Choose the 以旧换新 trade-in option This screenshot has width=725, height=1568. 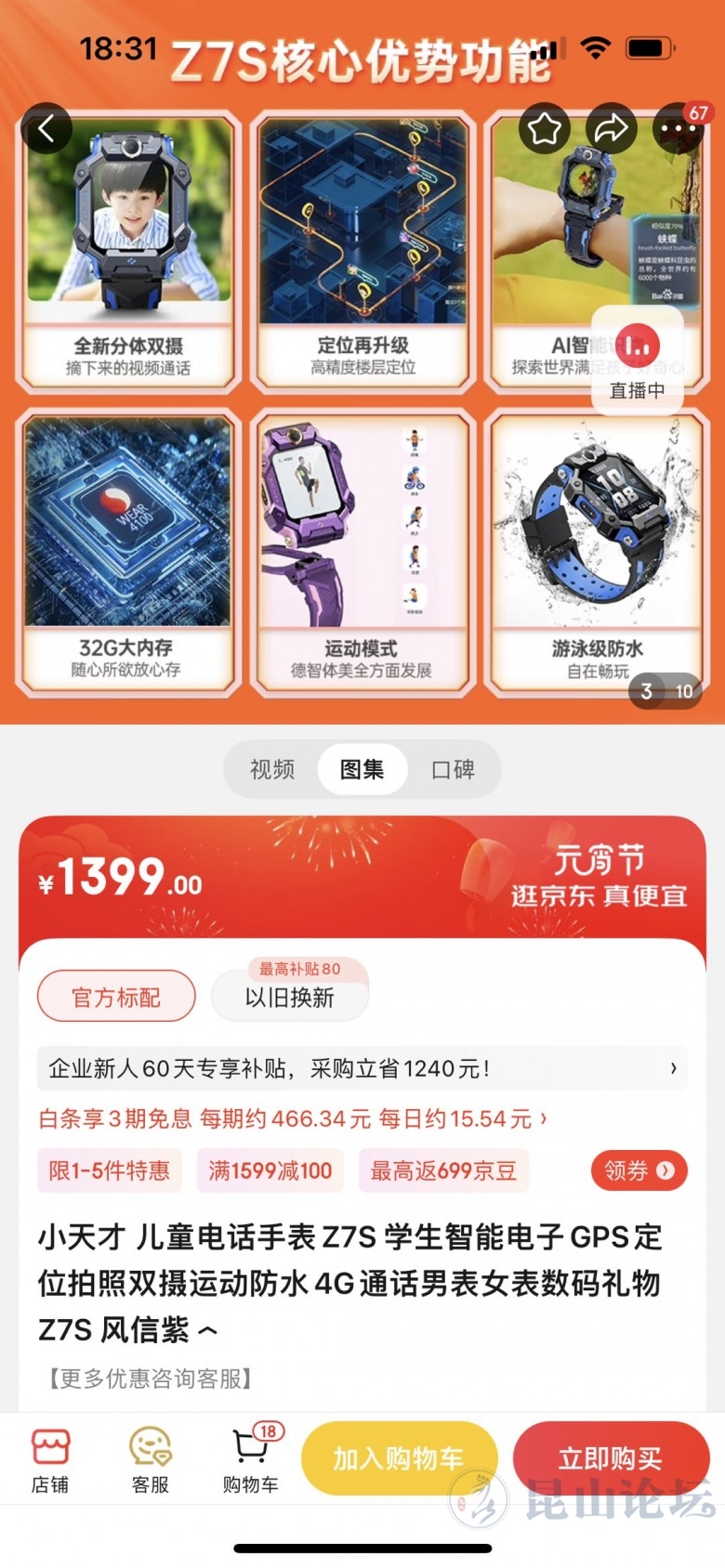290,998
